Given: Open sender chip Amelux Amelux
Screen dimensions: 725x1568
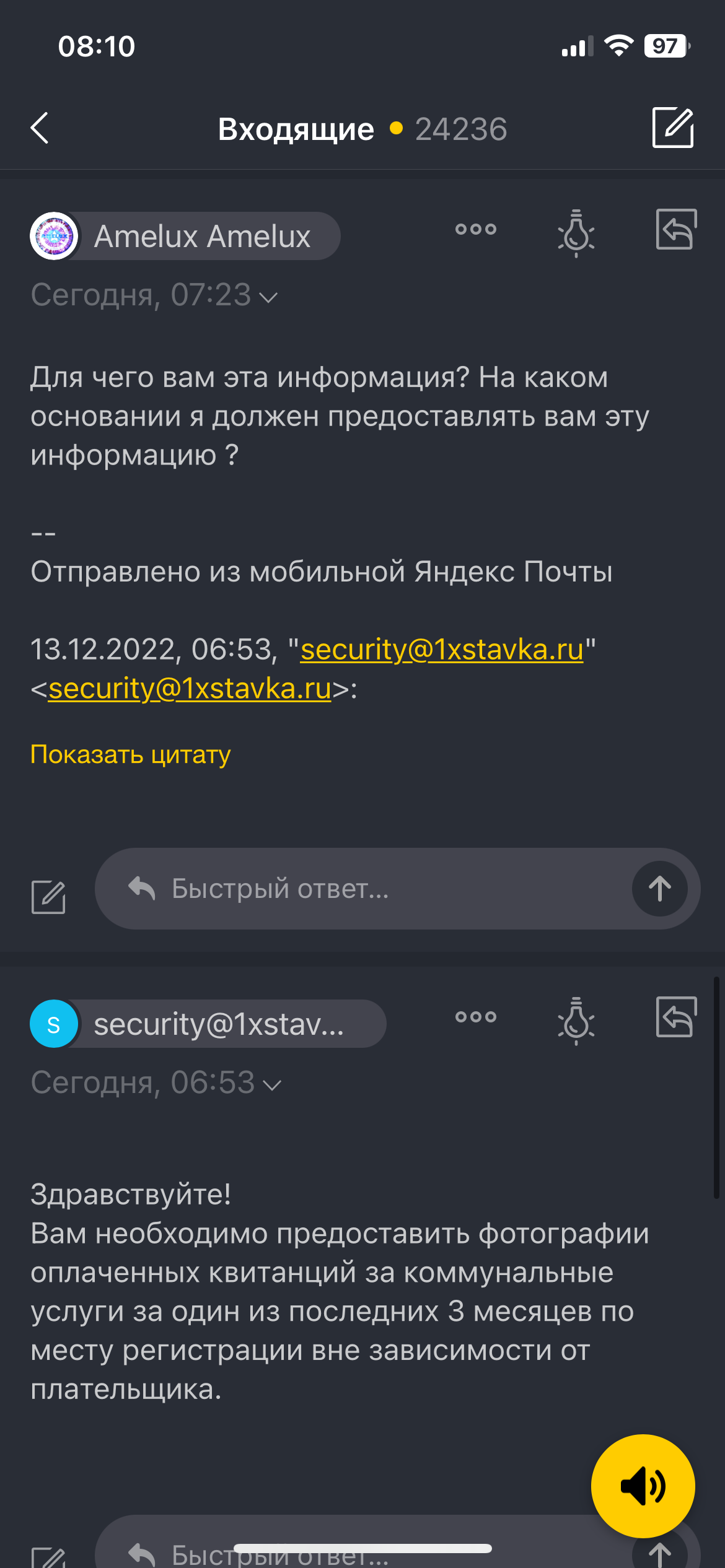Looking at the screenshot, I should pyautogui.click(x=186, y=237).
